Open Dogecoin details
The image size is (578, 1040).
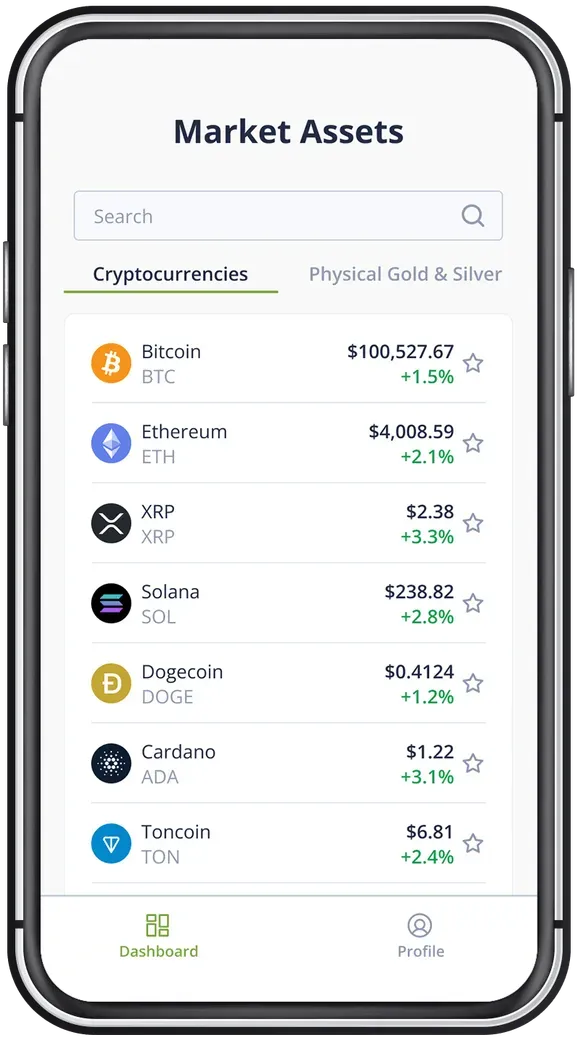(288, 683)
